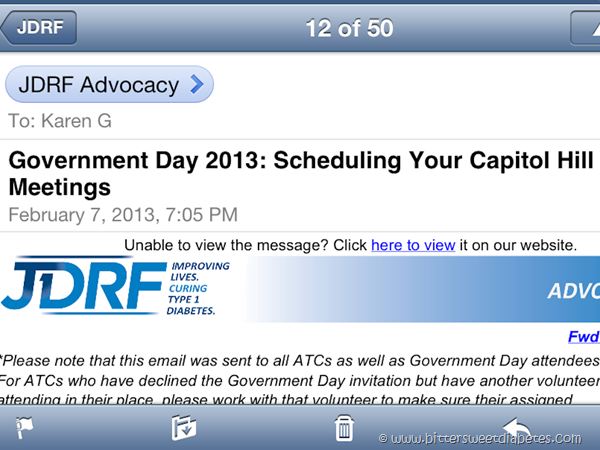Screen dimensions: 600x450
Task: Open JDRF Advocacy sender details
Action: pyautogui.click(x=110, y=85)
